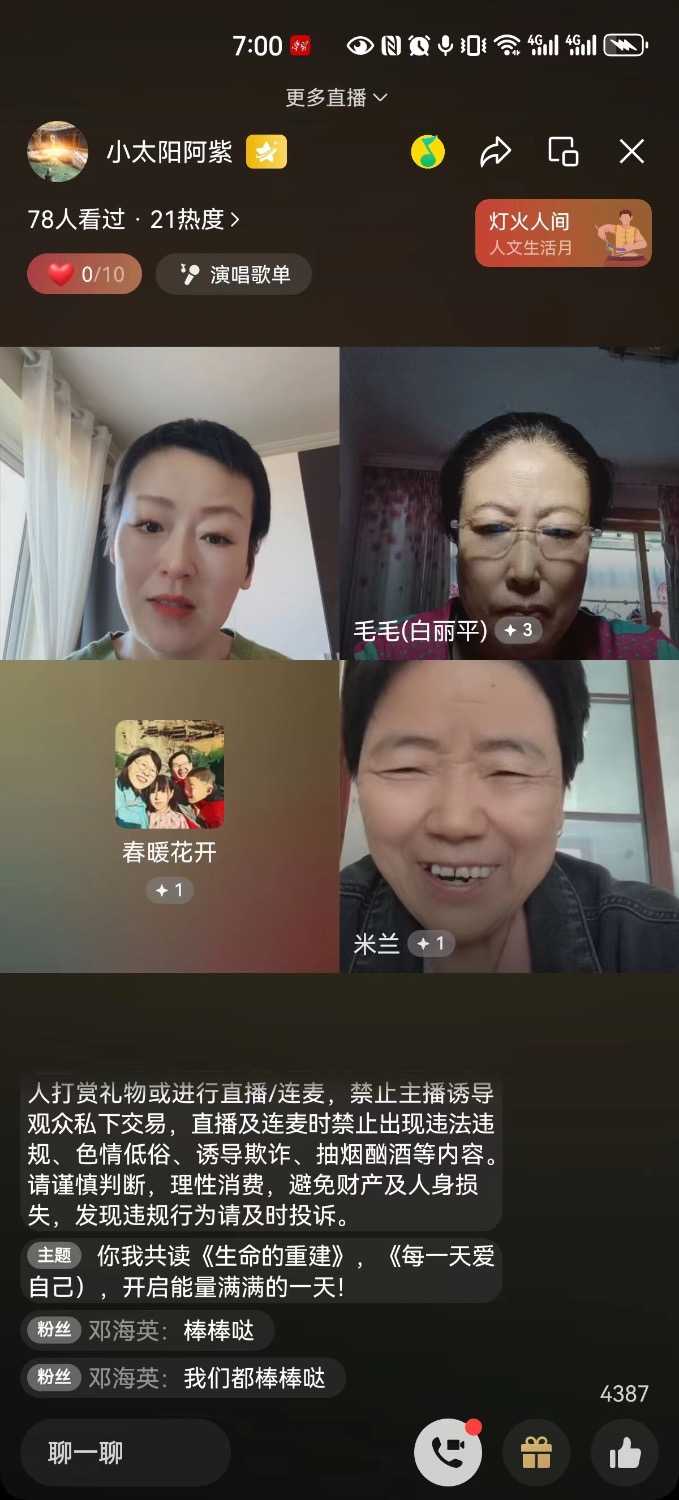Open 邓海英's comment 我们都棒棒哒
679x1500 pixels.
pos(254,1378)
